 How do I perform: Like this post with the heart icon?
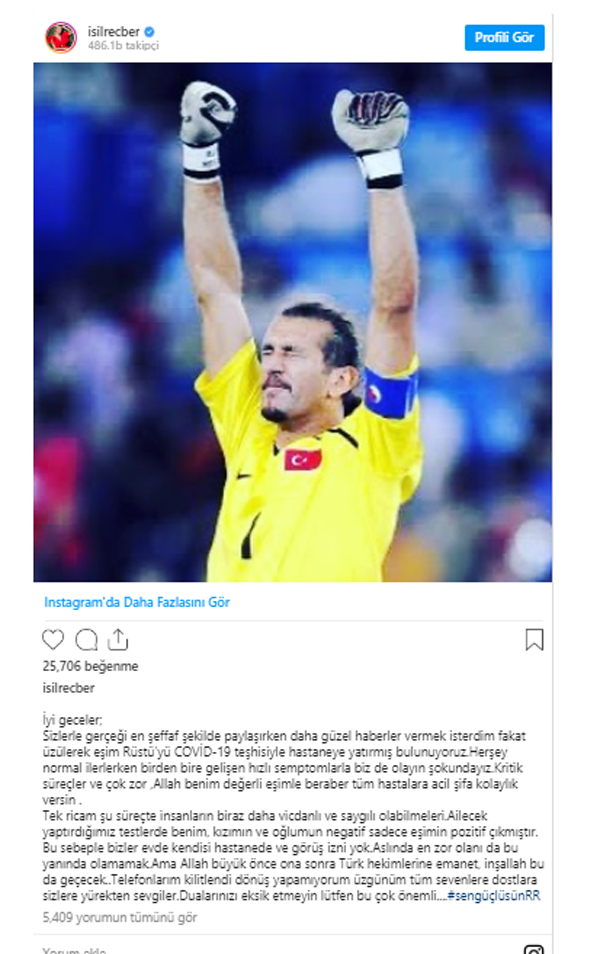click(53, 640)
